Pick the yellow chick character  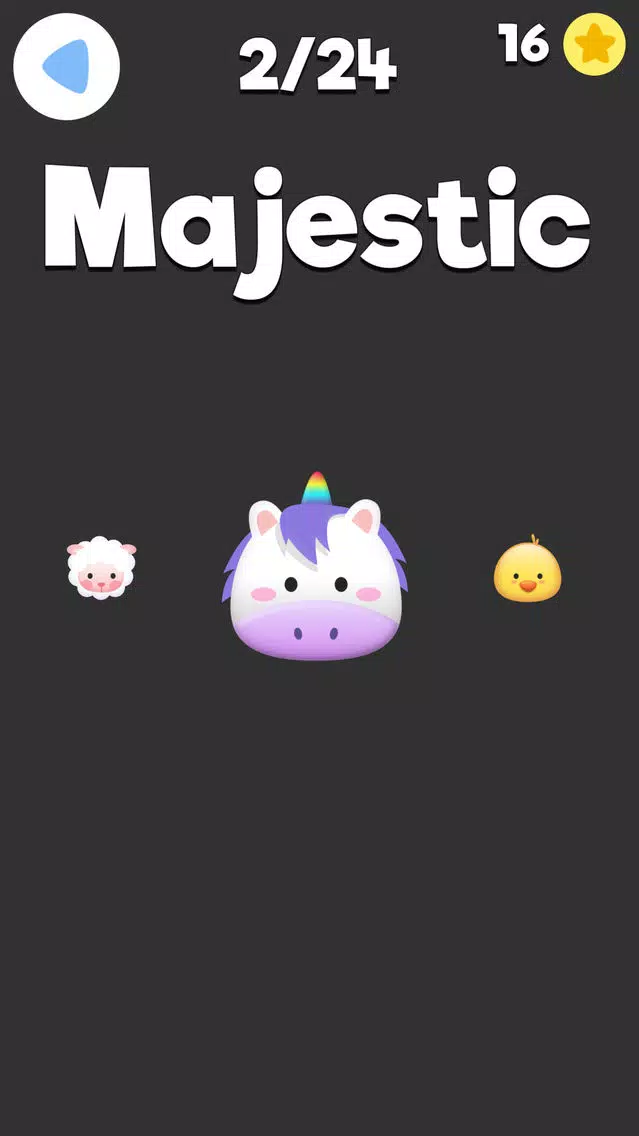(527, 571)
